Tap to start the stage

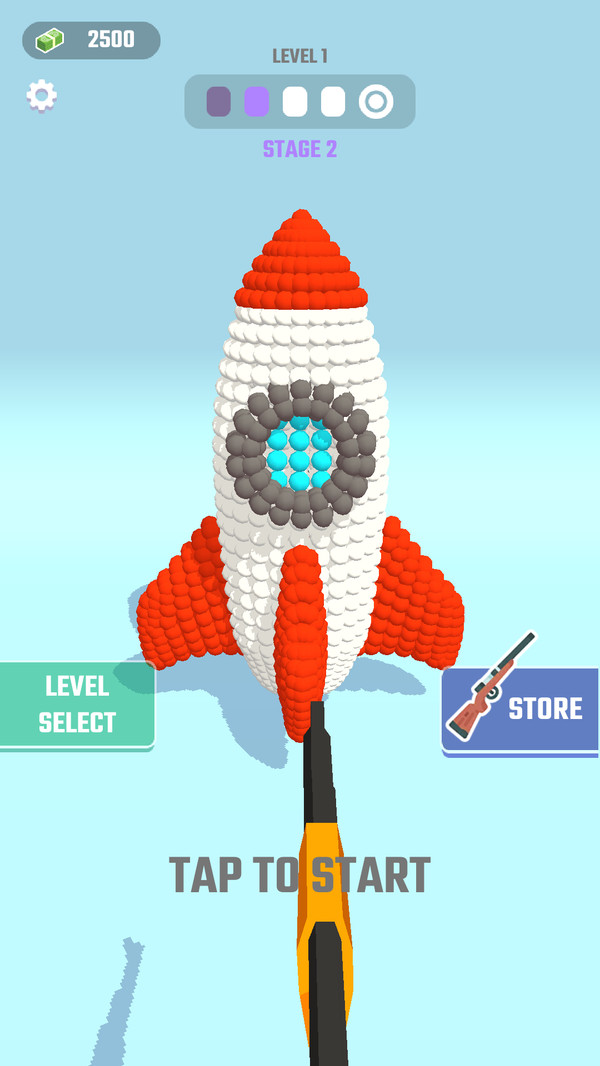click(300, 875)
